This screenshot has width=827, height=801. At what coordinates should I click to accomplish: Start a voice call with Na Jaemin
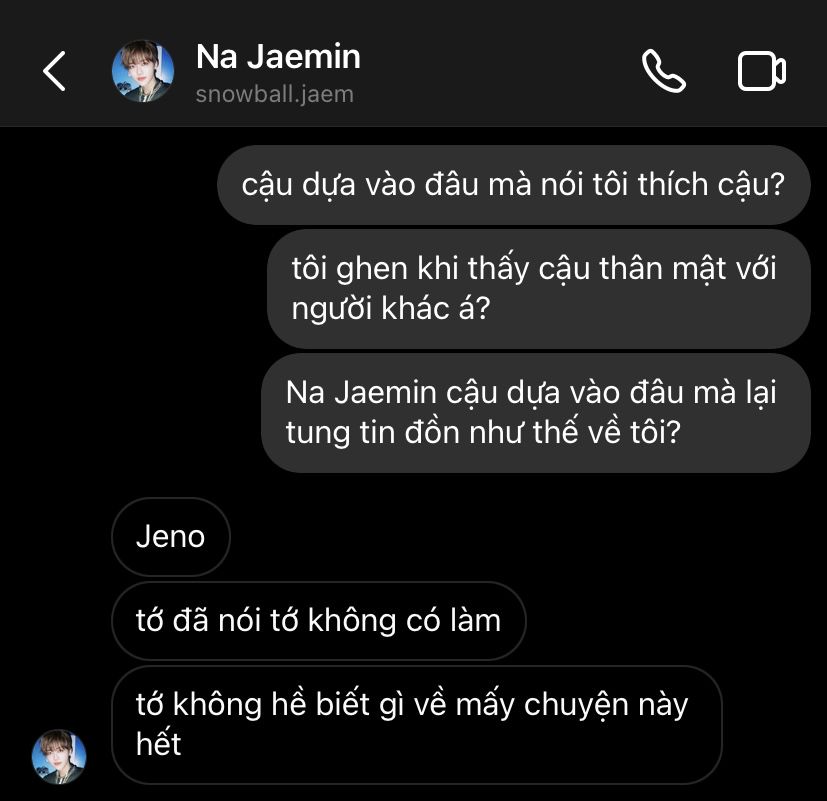pos(663,71)
